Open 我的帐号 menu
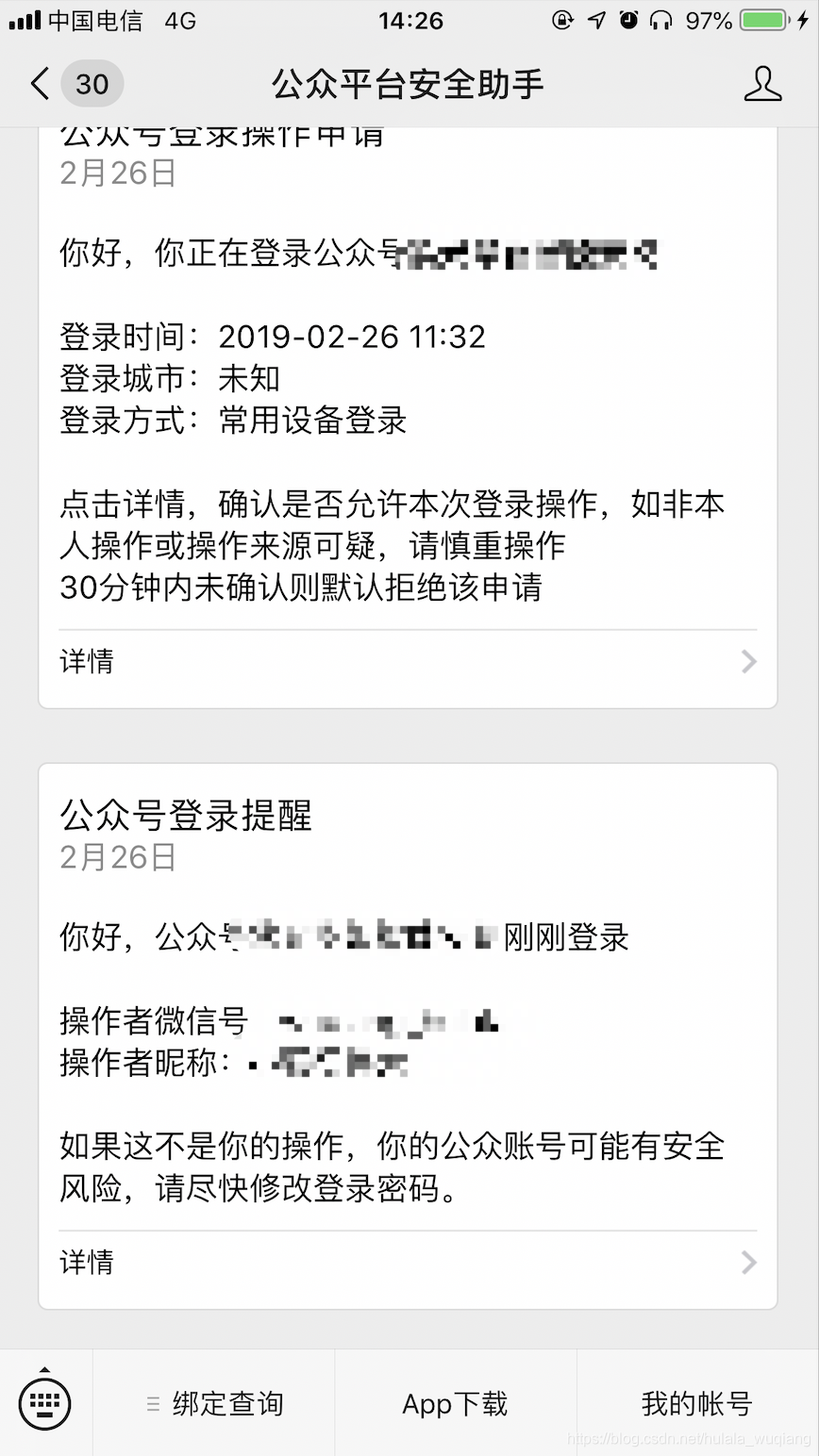 point(697,1403)
